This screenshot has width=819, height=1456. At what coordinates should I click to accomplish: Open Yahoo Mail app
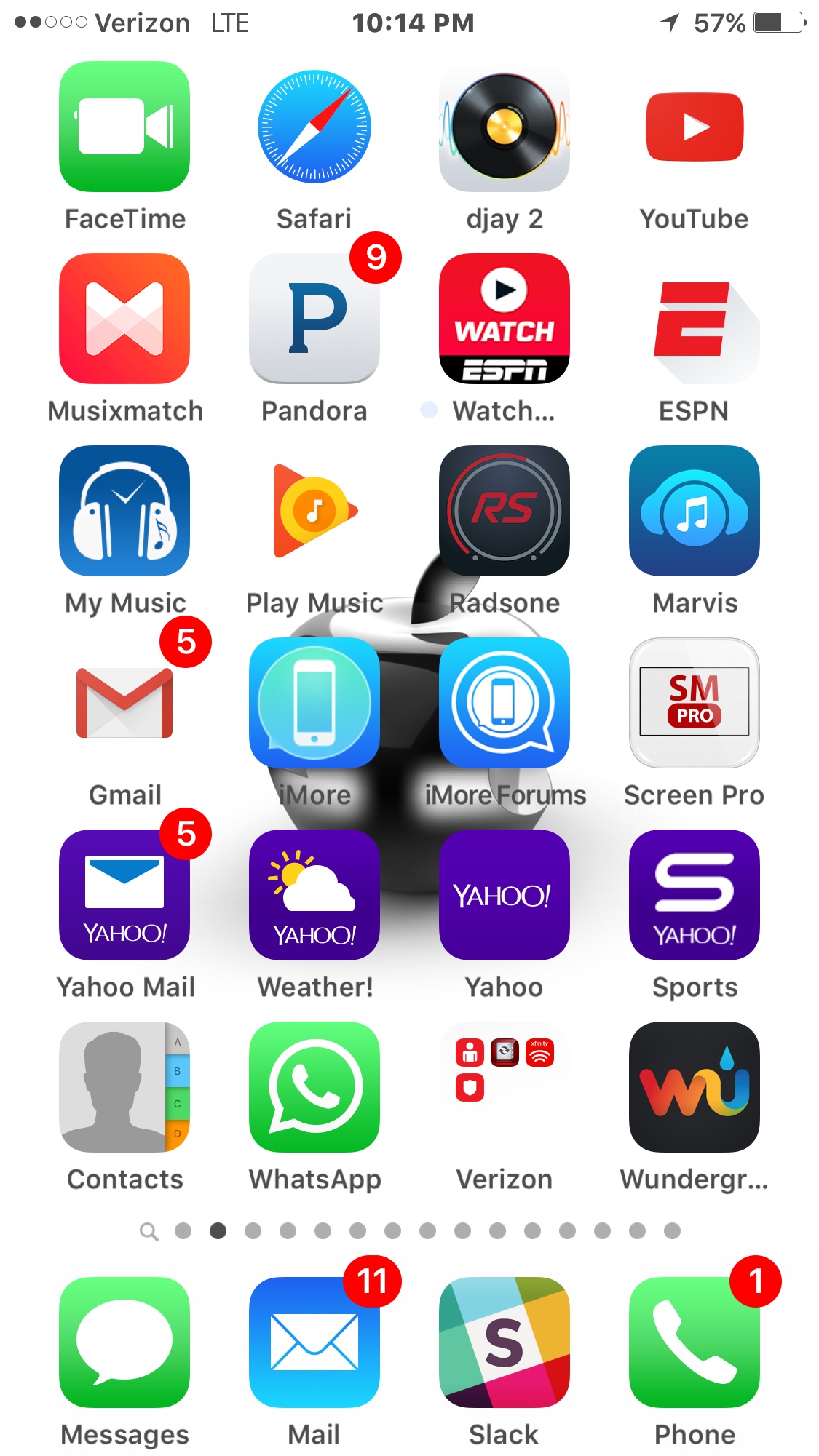click(124, 895)
